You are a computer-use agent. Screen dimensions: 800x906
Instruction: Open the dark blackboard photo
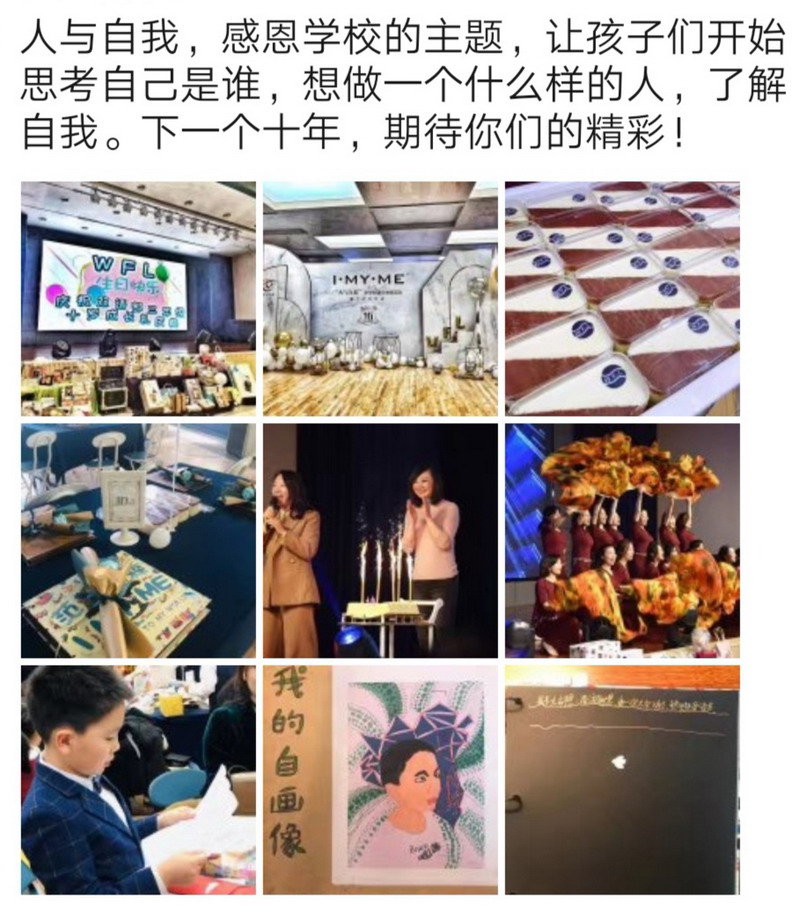pyautogui.click(x=622, y=780)
